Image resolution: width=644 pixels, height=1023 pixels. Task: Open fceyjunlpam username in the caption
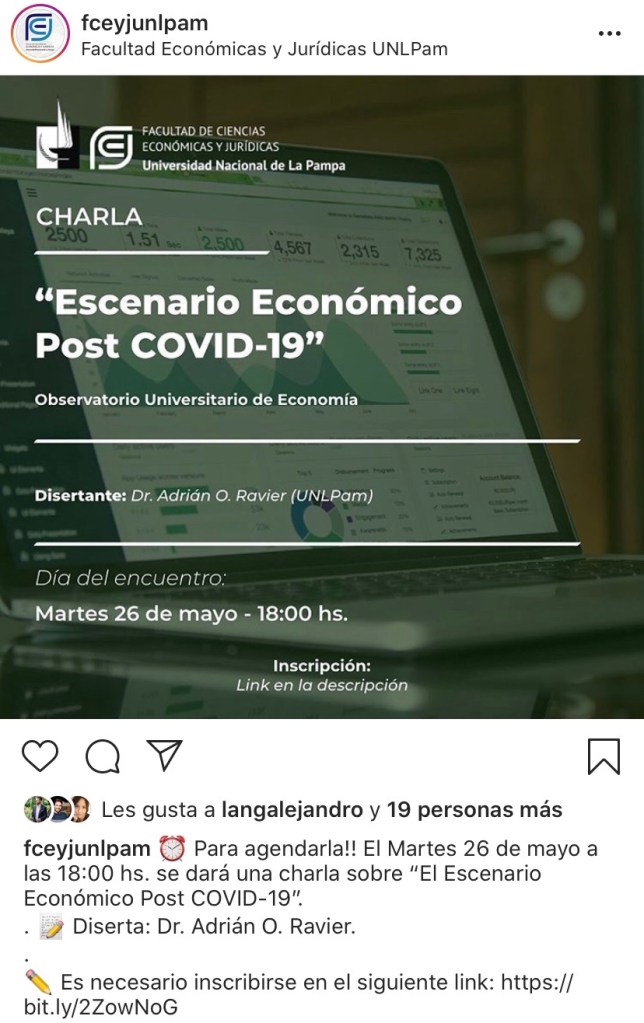[x=86, y=849]
